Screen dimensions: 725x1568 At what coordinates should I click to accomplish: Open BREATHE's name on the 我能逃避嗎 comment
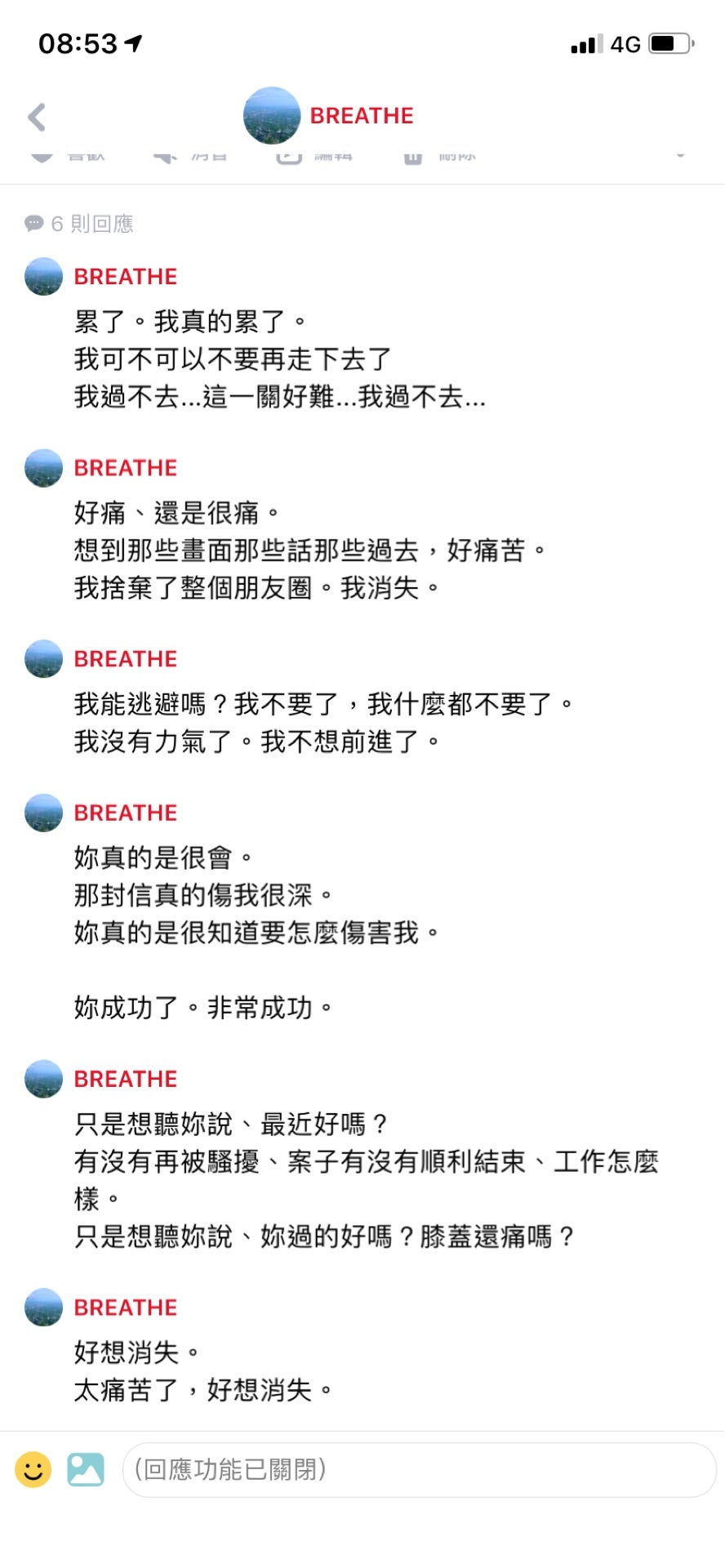[125, 659]
